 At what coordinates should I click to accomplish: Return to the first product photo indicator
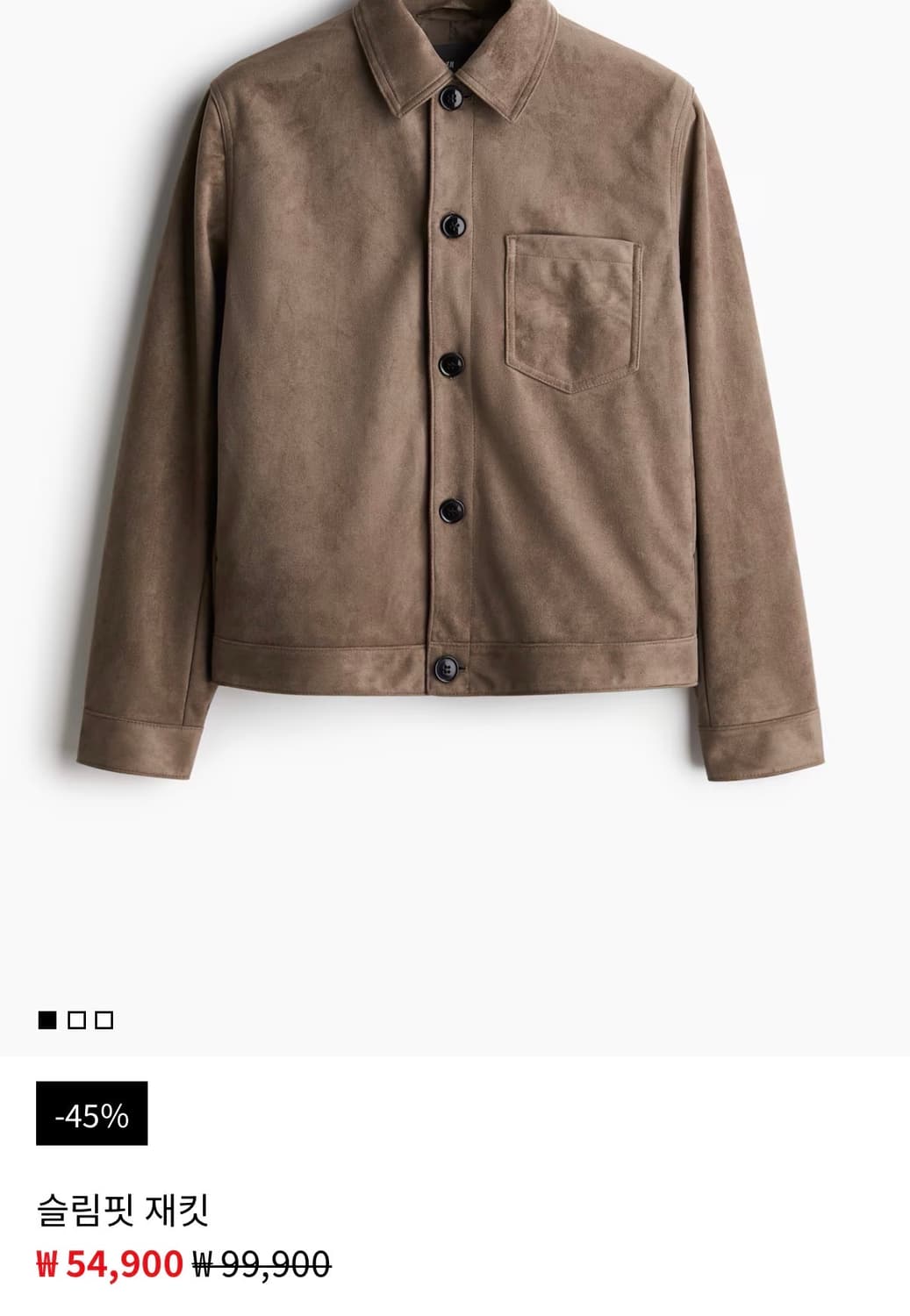click(x=47, y=1019)
